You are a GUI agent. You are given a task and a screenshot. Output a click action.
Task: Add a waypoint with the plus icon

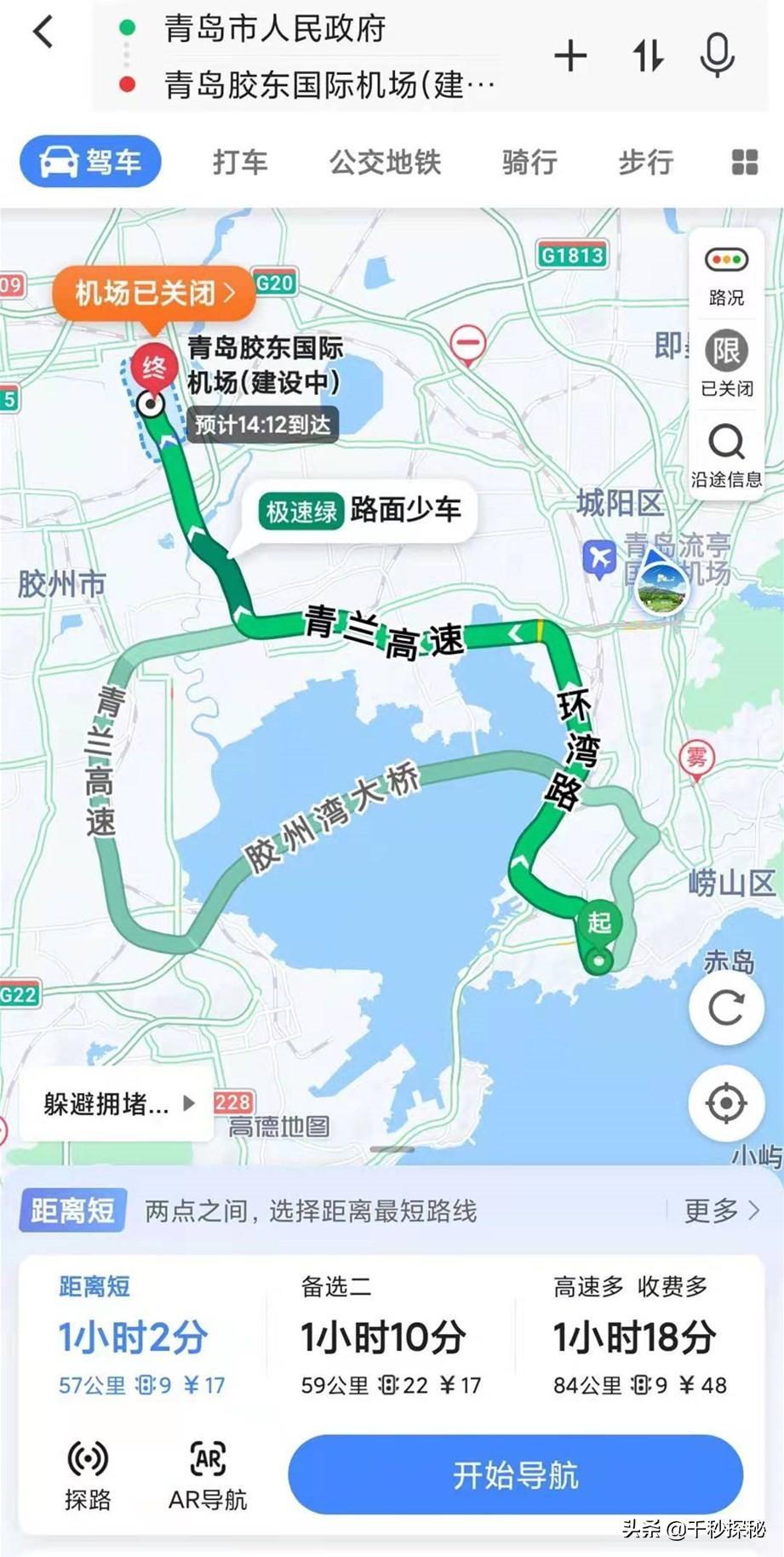coord(570,57)
